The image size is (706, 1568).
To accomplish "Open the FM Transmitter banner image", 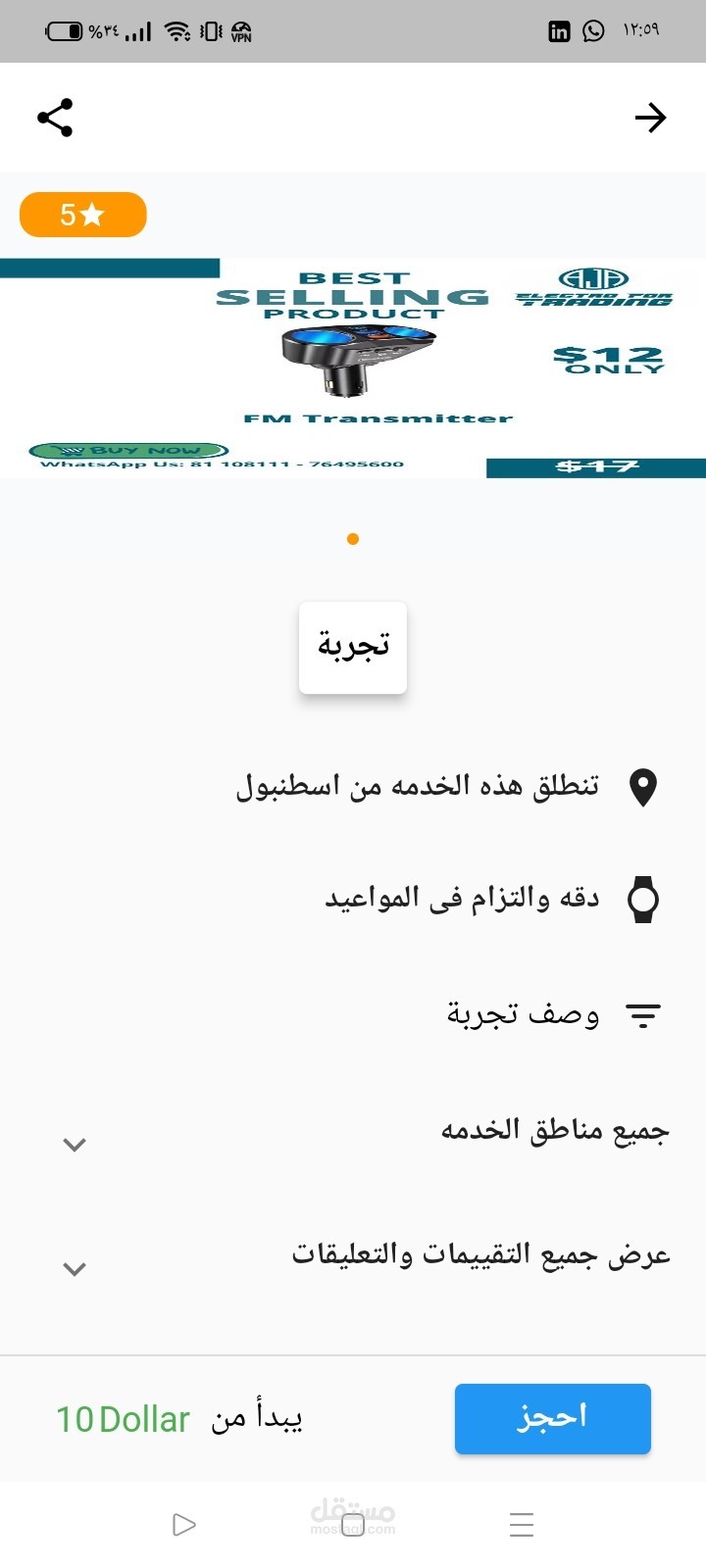I will click(x=353, y=368).
